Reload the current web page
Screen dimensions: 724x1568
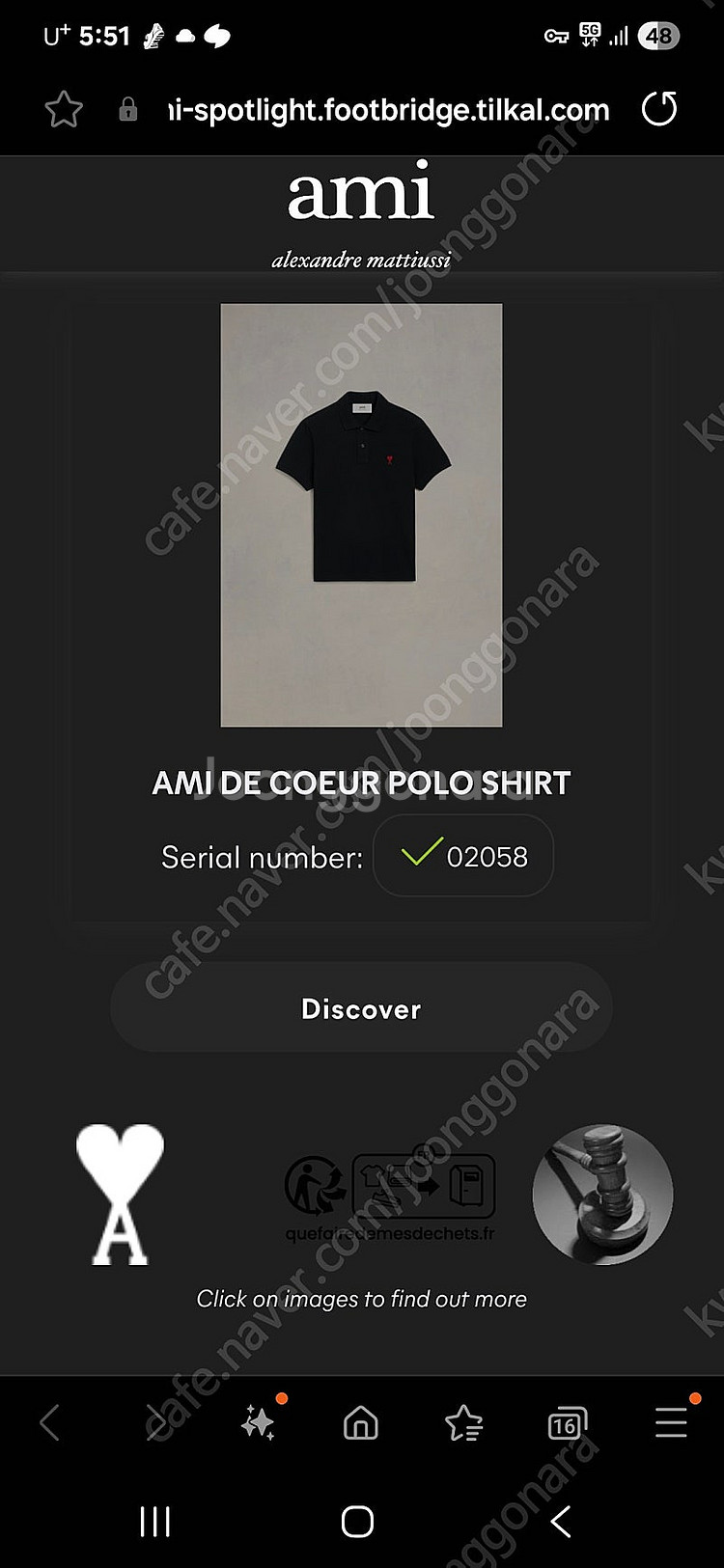tap(659, 109)
